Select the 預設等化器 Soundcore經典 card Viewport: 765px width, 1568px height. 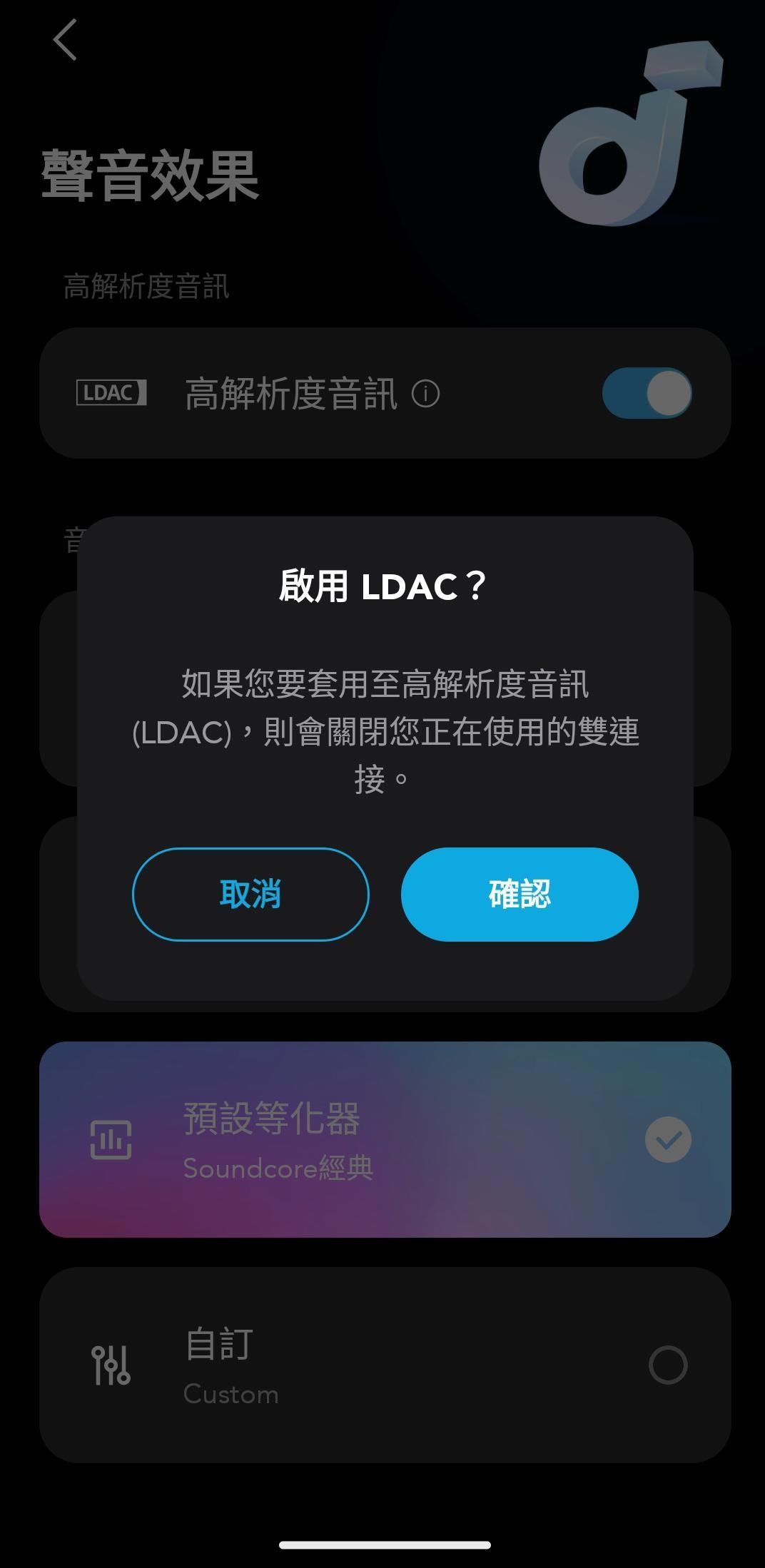tap(385, 1139)
